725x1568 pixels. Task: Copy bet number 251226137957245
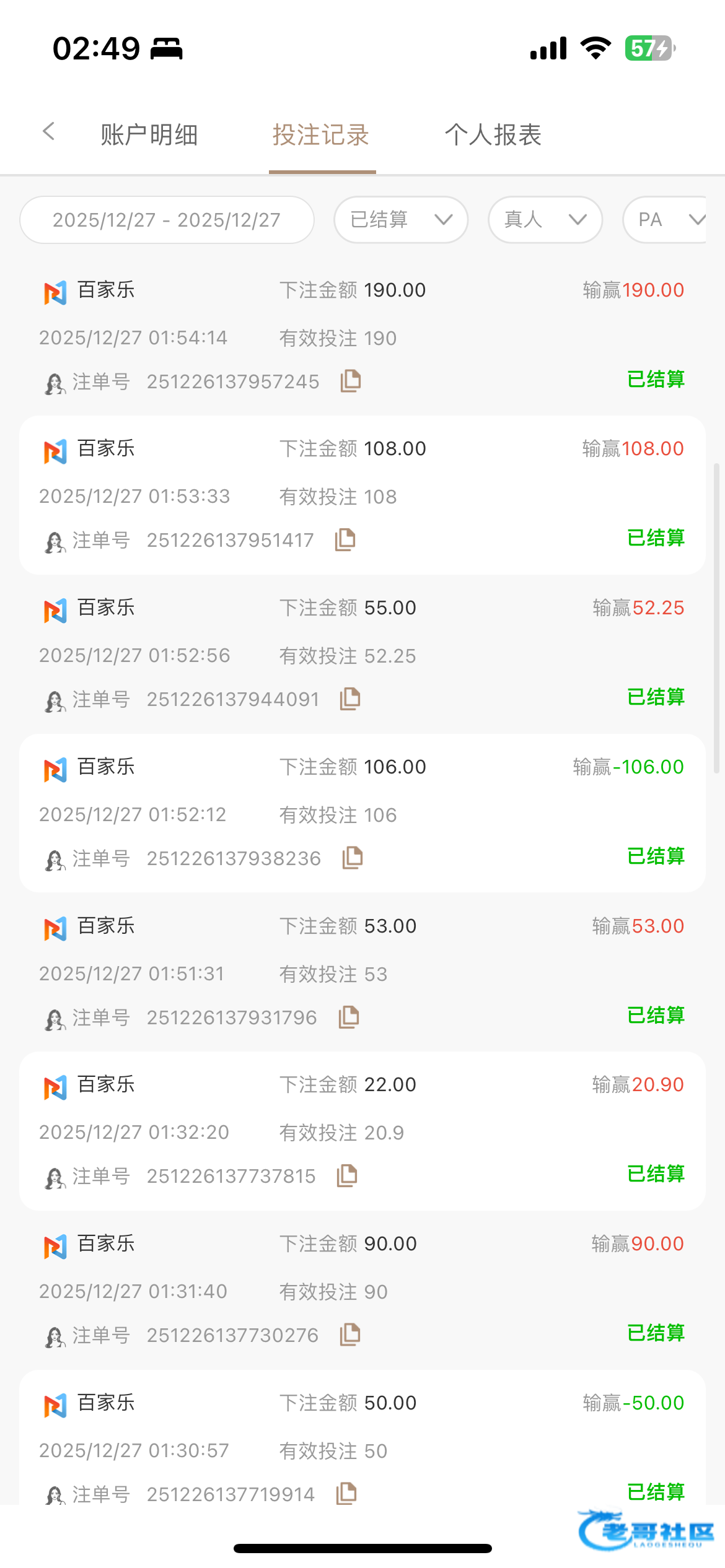pyautogui.click(x=351, y=381)
